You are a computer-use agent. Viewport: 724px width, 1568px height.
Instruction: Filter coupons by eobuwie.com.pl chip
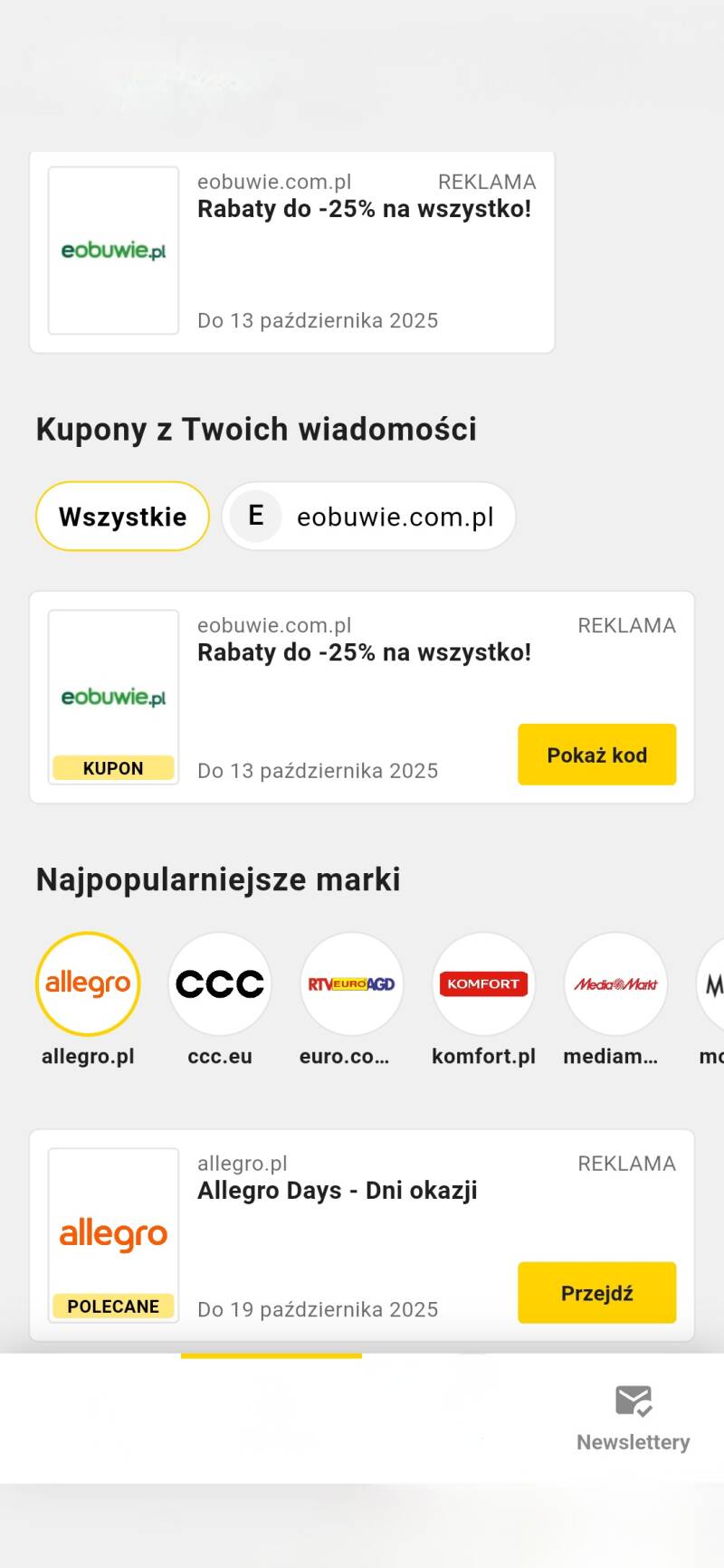coord(369,517)
